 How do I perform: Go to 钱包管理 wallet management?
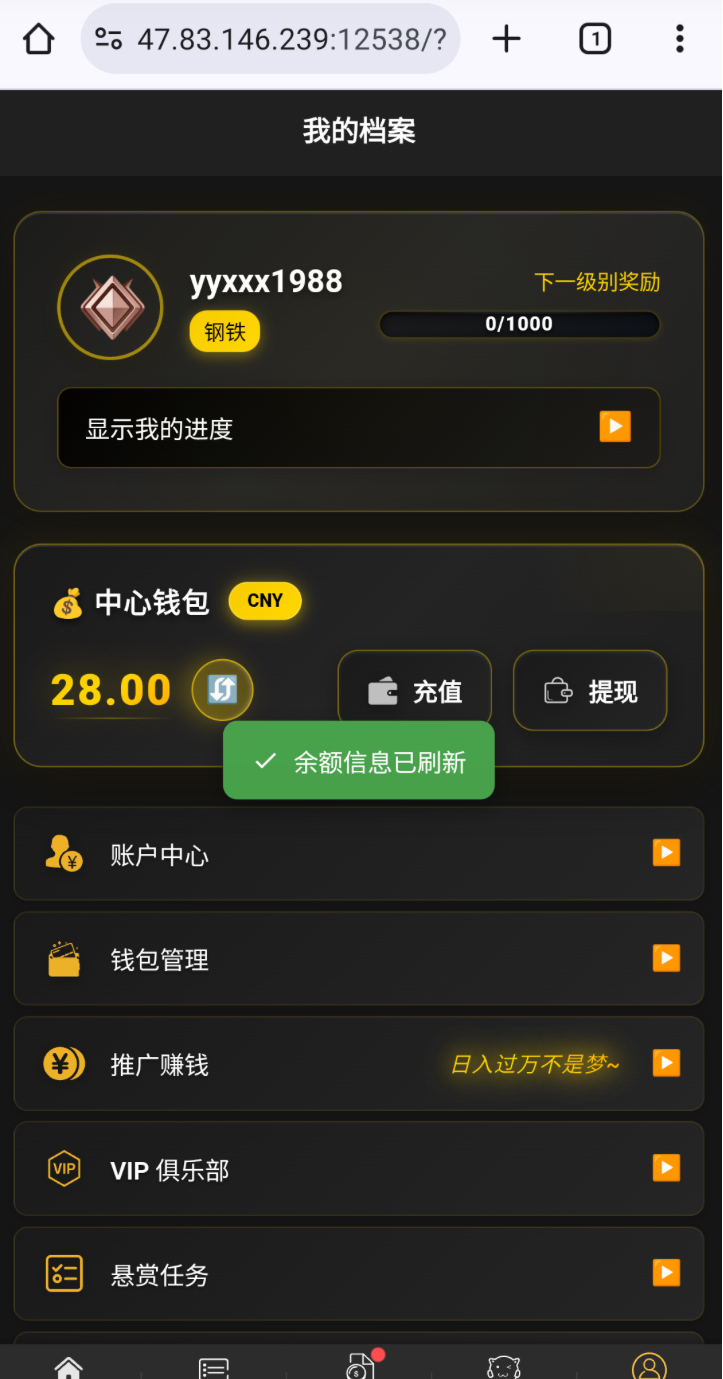(x=358, y=959)
